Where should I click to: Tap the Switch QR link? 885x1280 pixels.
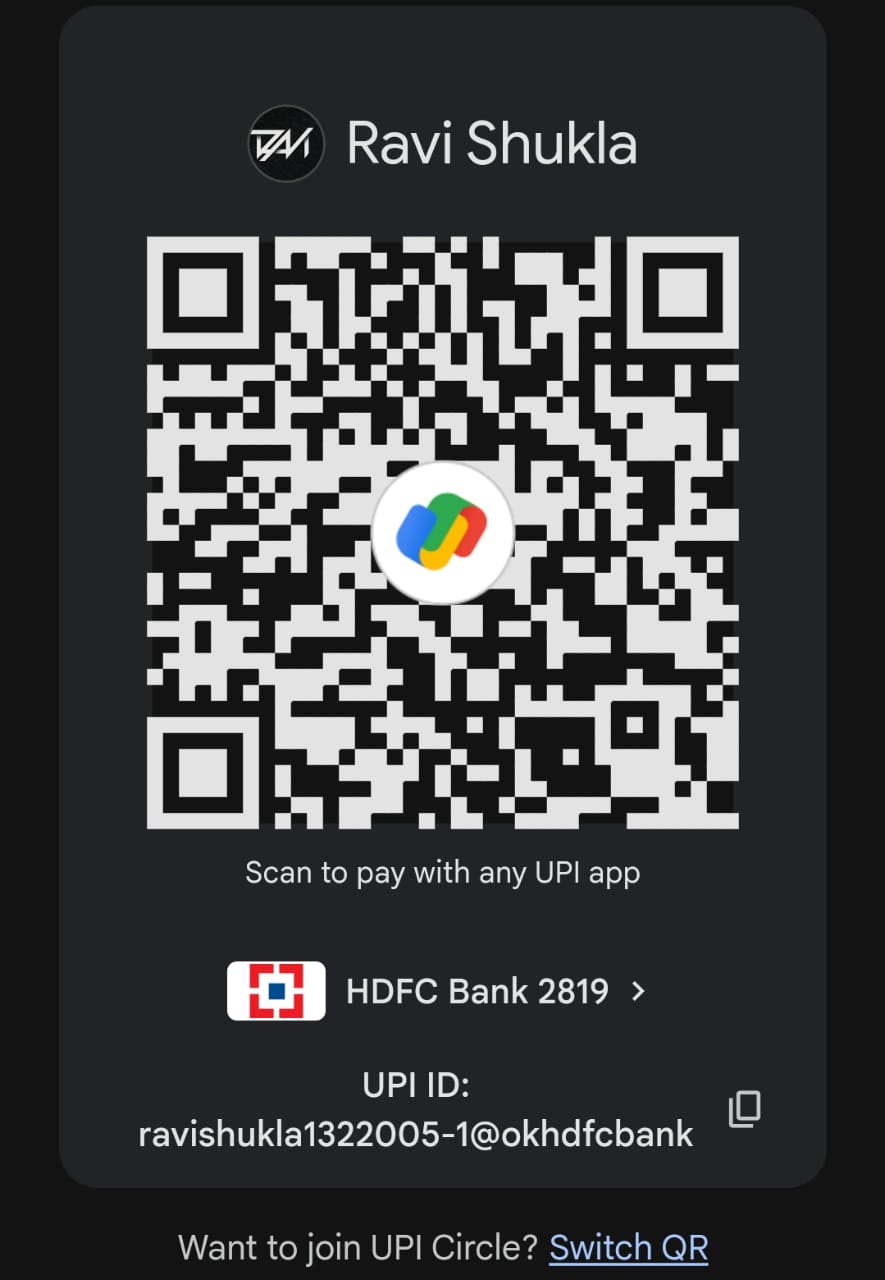click(x=628, y=1247)
